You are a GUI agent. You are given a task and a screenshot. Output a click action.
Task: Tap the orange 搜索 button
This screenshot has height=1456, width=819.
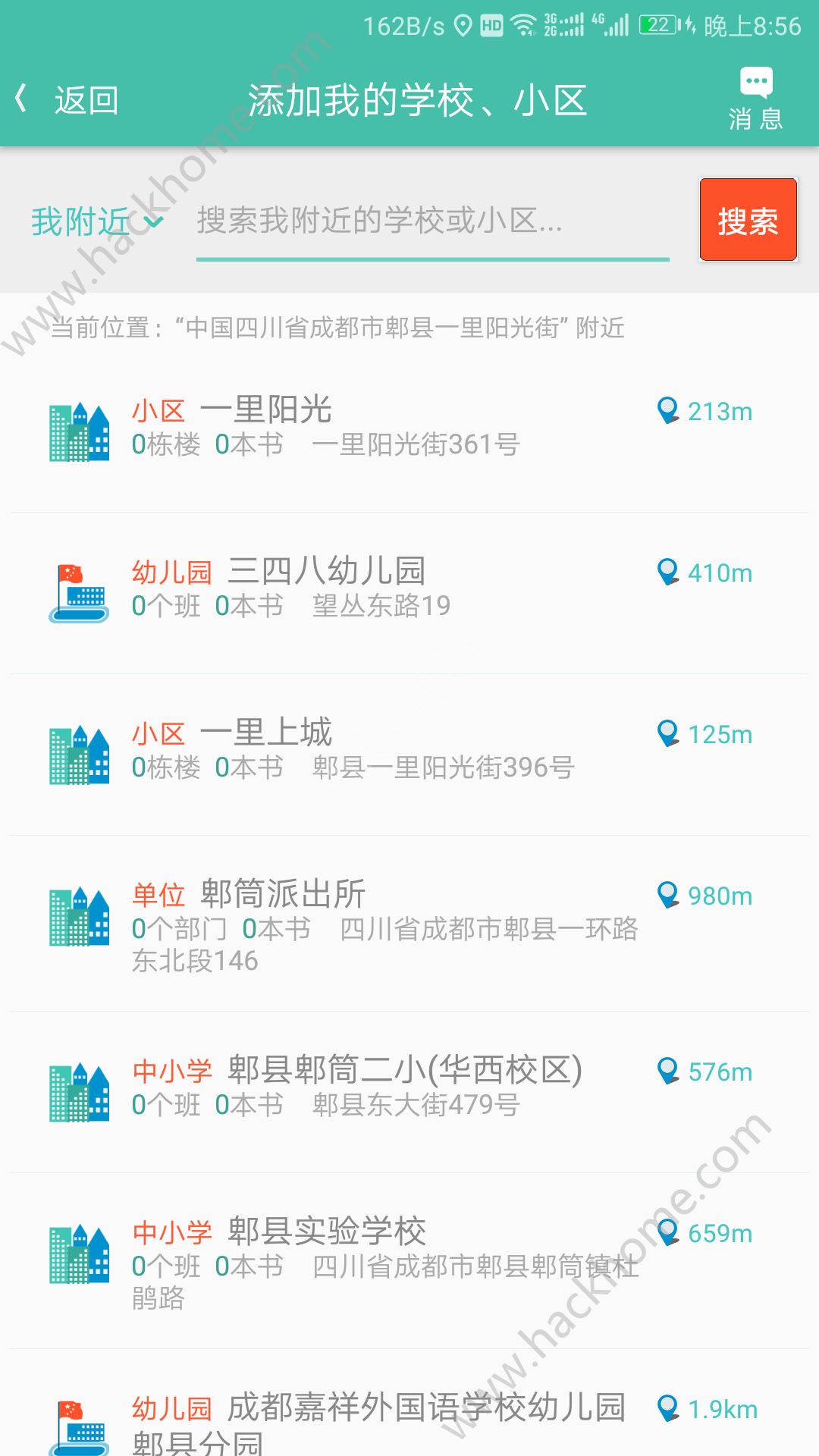tap(748, 220)
